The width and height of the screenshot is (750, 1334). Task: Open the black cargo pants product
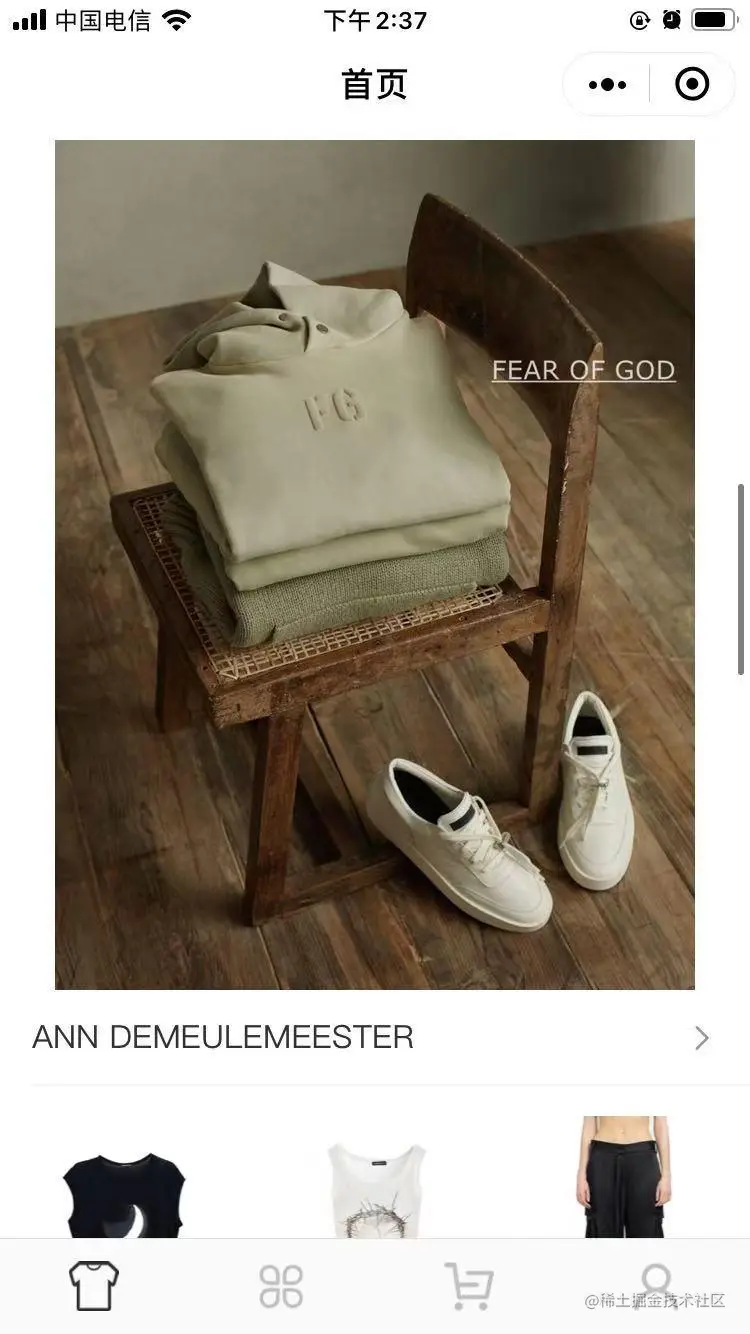tap(624, 1180)
